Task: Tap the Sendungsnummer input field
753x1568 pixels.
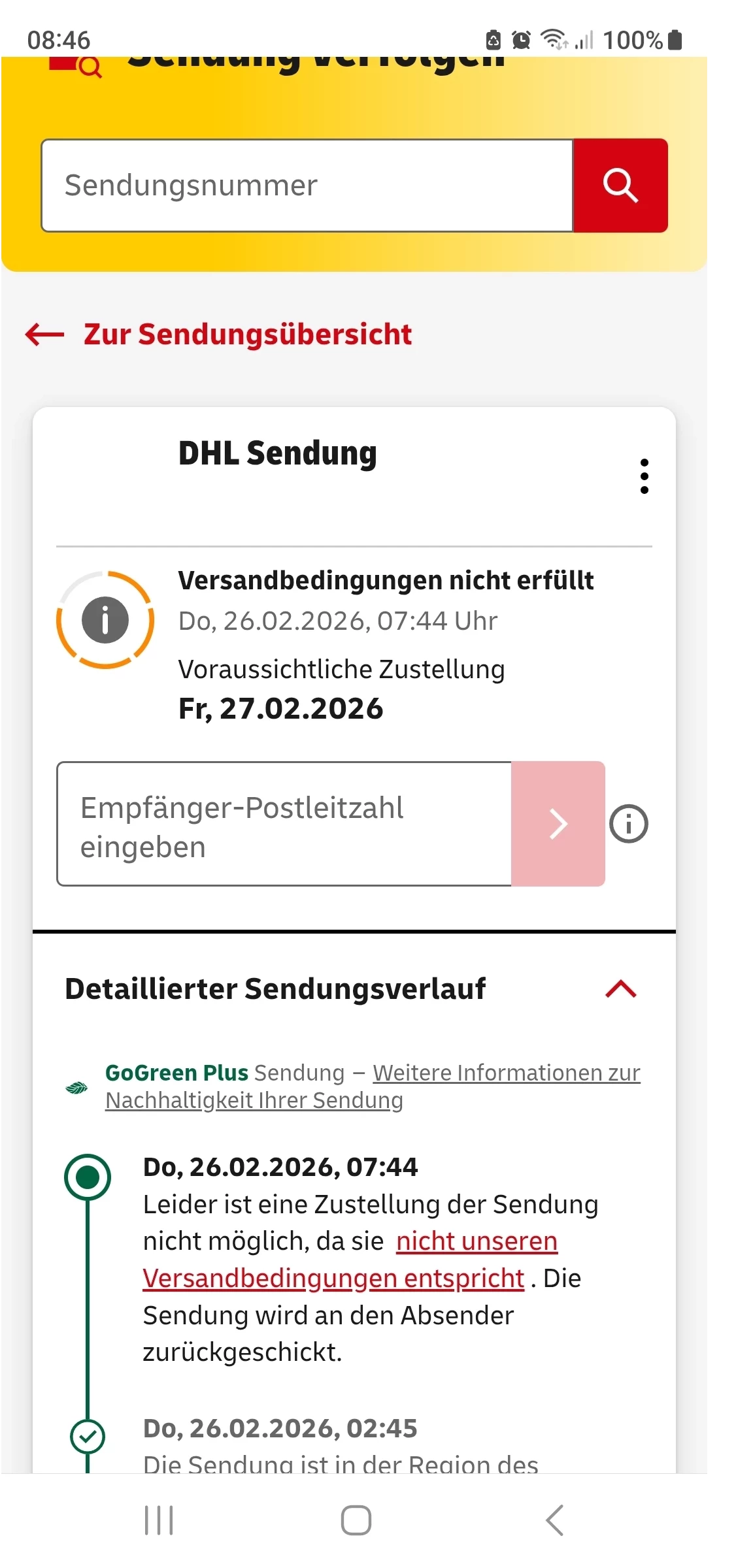Action: [307, 186]
